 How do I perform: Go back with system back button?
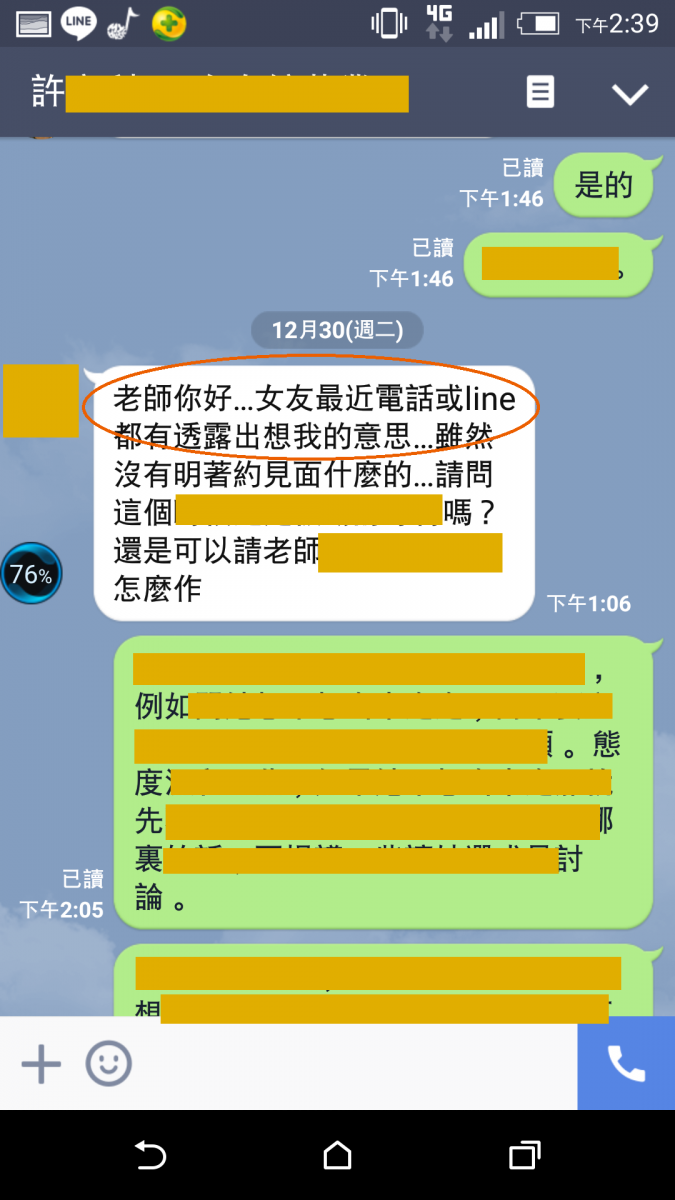click(x=150, y=1156)
